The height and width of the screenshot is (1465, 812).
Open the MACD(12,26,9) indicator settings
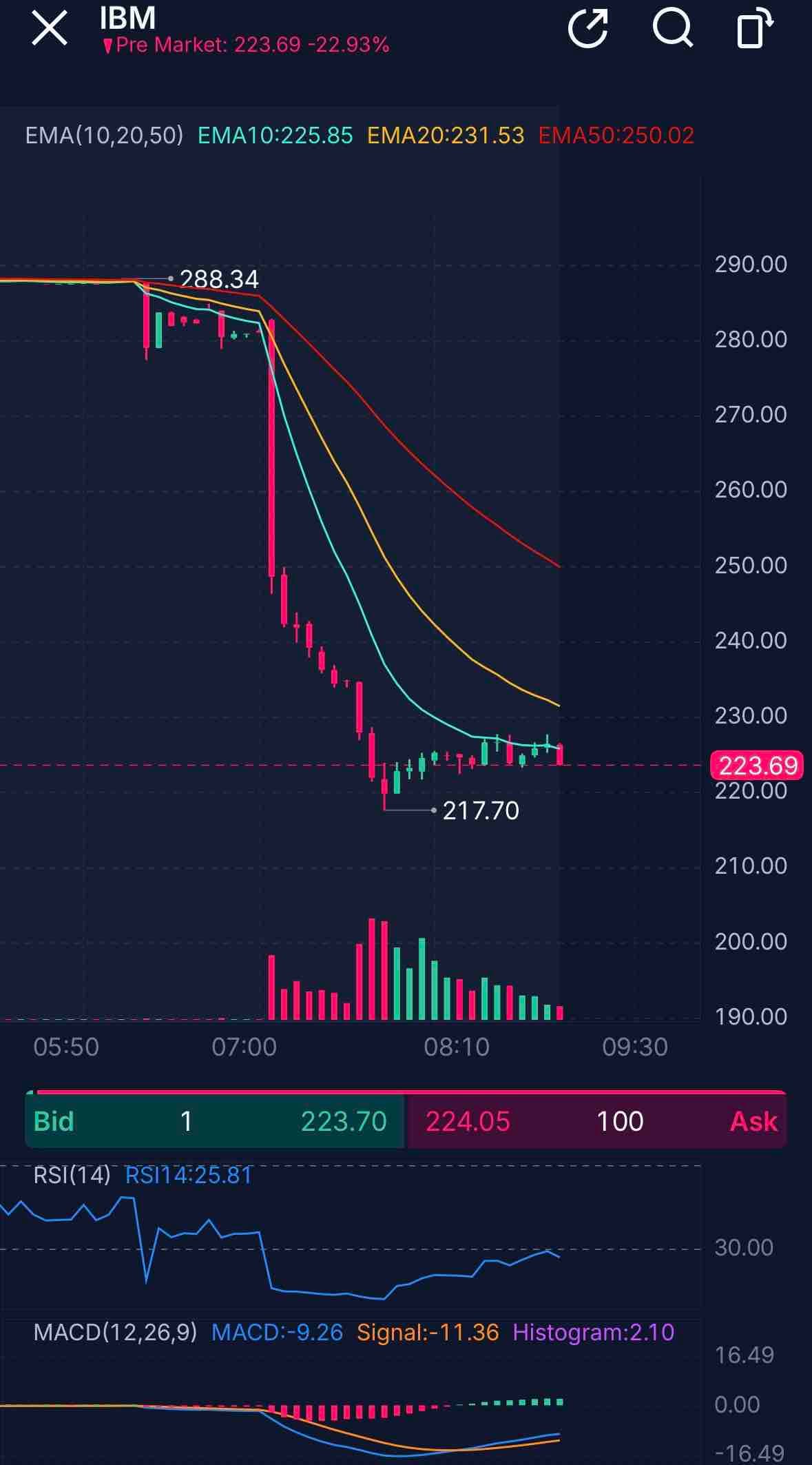pos(115,1332)
